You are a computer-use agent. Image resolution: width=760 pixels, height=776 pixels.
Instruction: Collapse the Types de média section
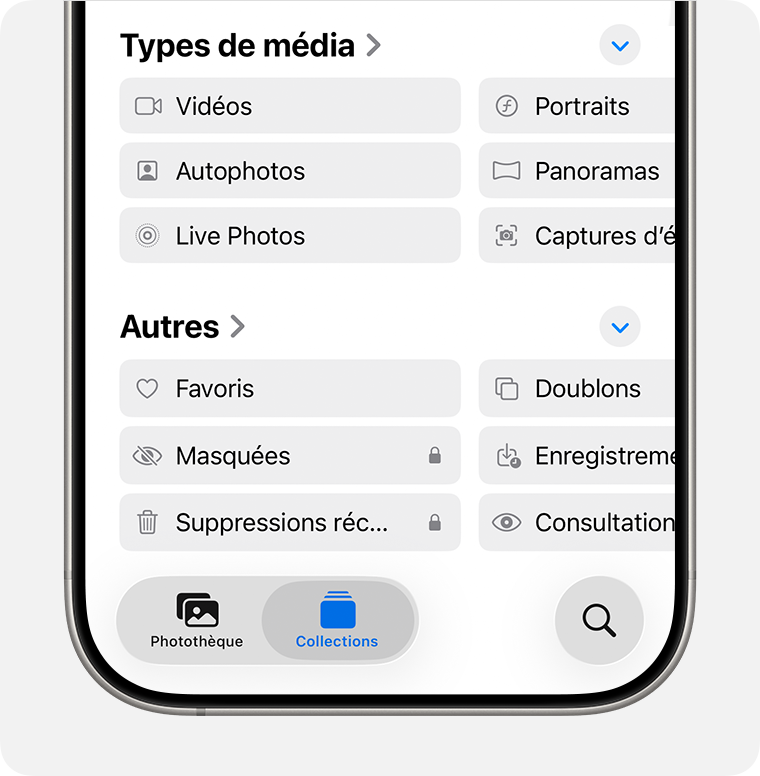point(620,46)
